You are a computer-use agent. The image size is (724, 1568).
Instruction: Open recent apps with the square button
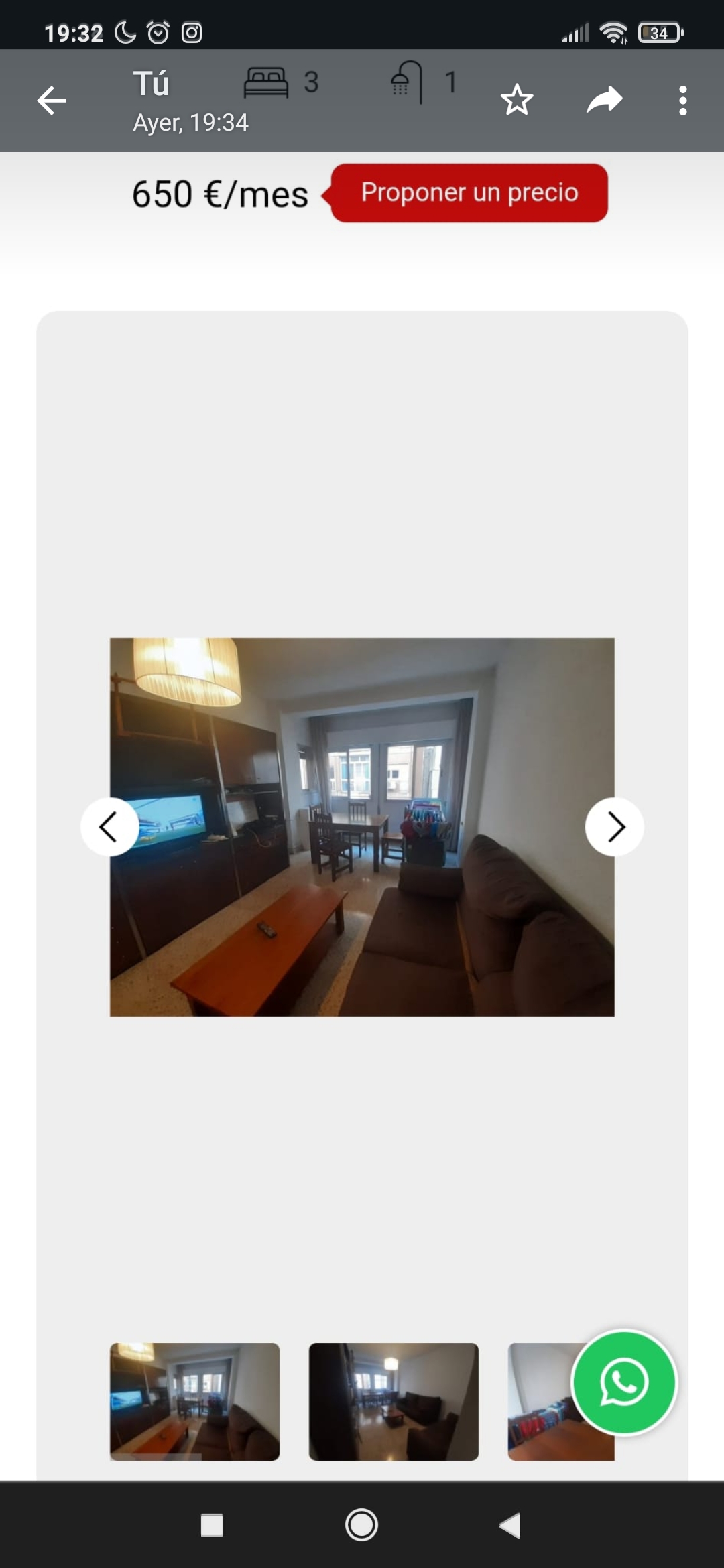click(212, 1526)
